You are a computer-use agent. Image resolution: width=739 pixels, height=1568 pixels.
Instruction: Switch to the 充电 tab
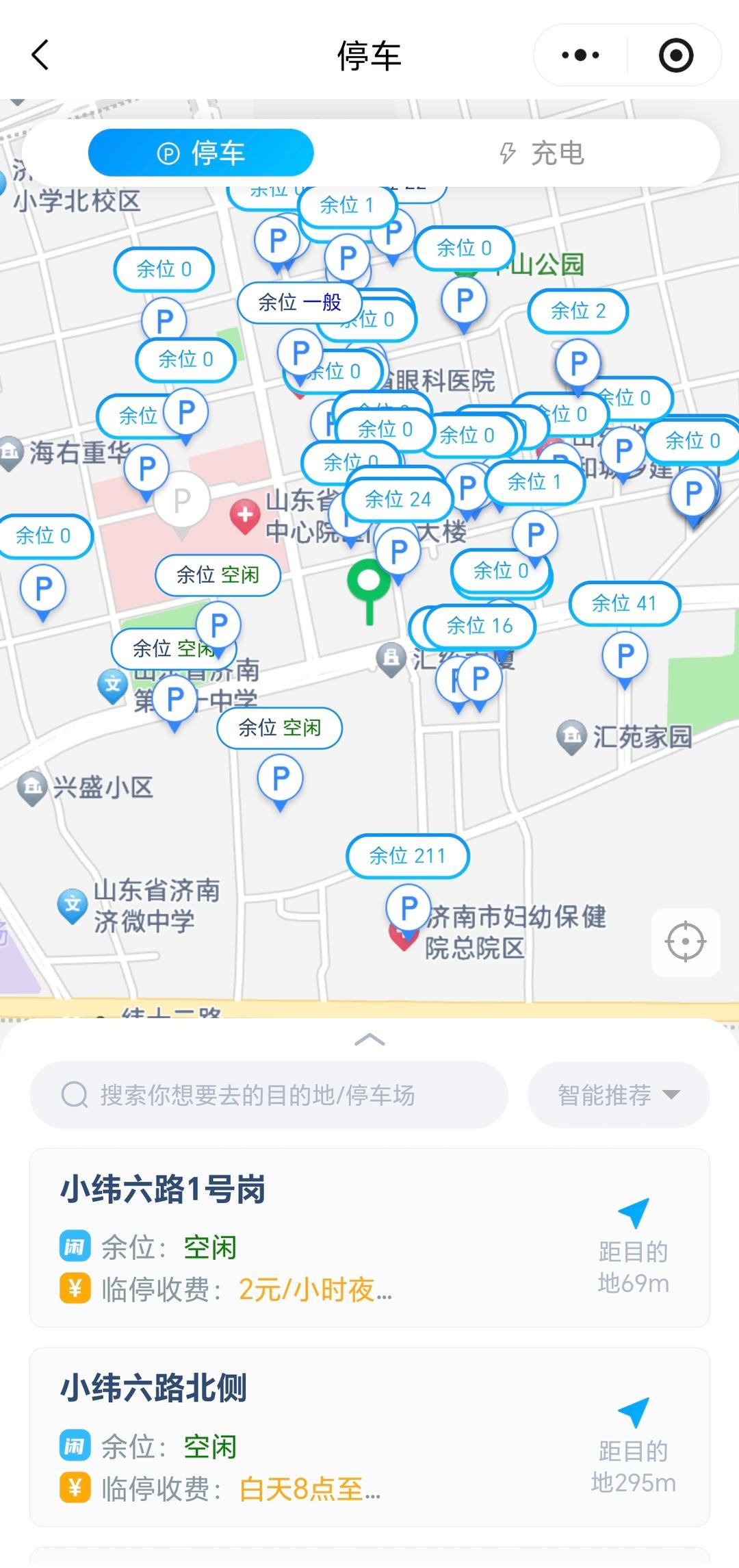point(542,153)
